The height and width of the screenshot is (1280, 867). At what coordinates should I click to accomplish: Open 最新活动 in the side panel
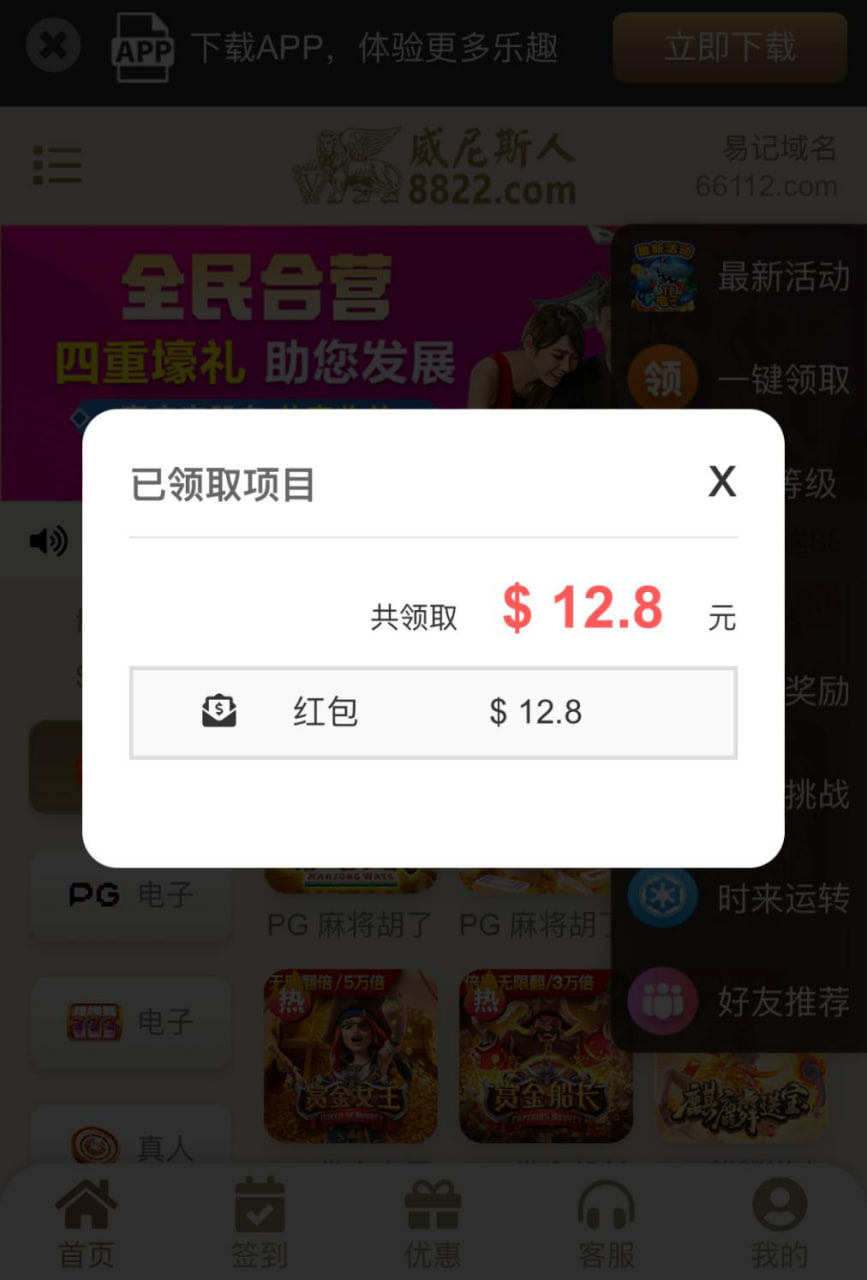tap(740, 277)
